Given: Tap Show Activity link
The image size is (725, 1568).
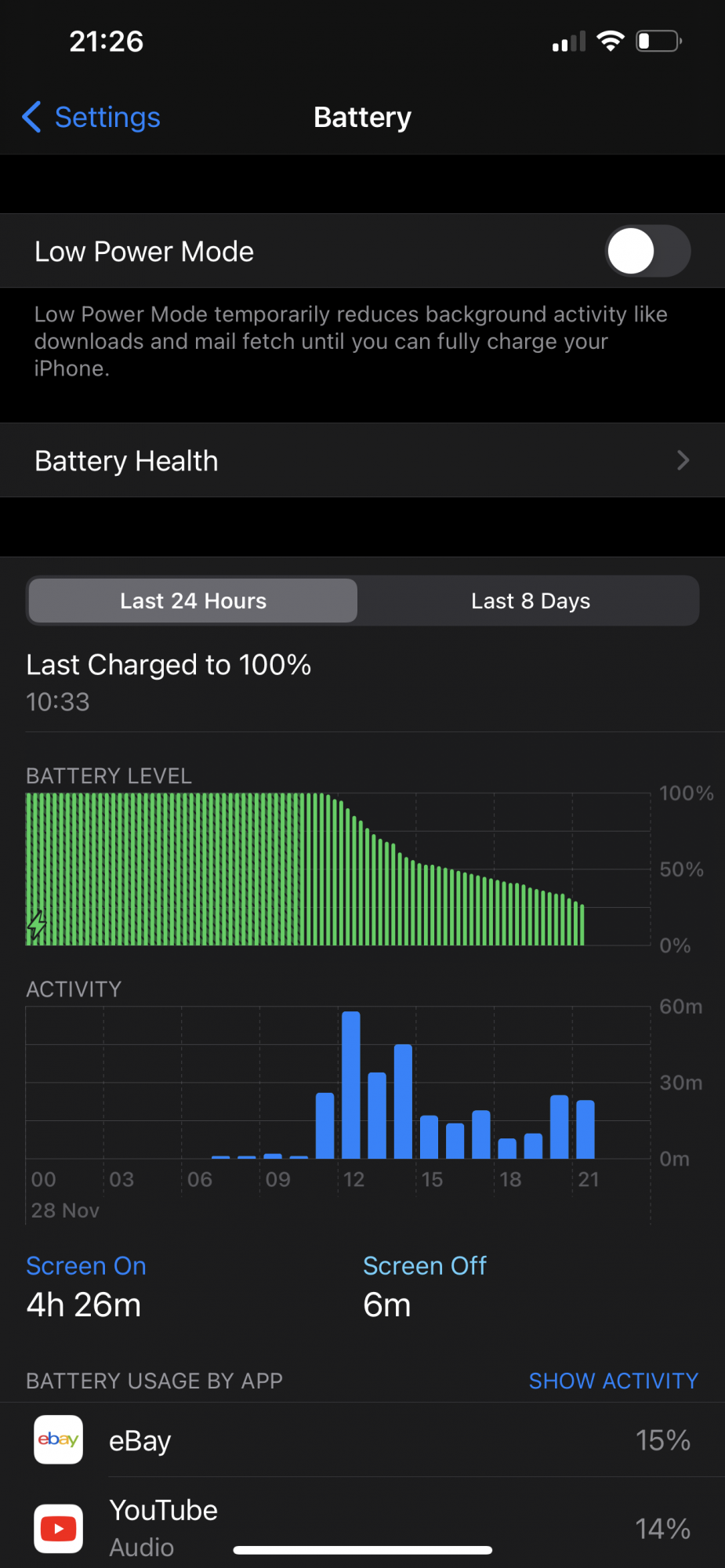Looking at the screenshot, I should click(x=613, y=1381).
